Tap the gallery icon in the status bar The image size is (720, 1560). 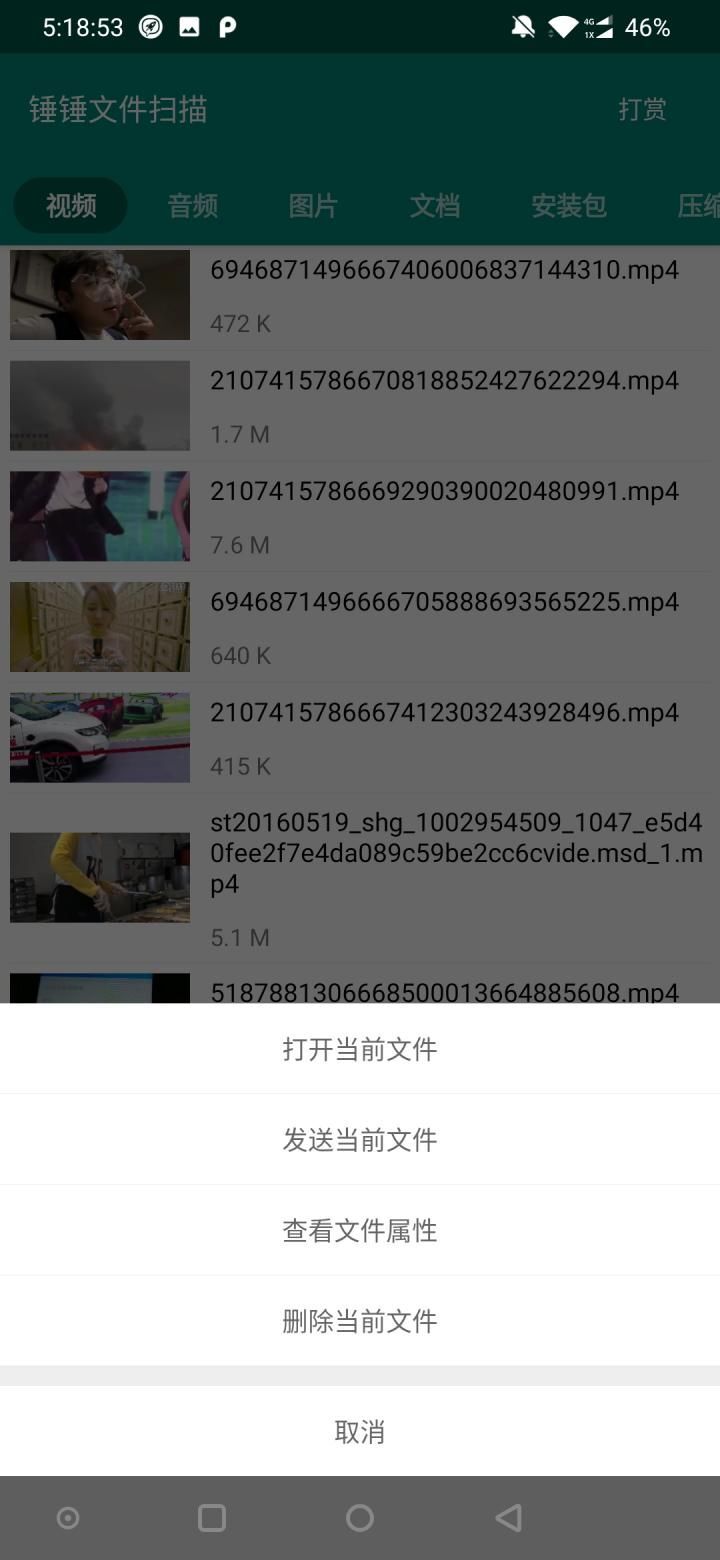pyautogui.click(x=190, y=27)
